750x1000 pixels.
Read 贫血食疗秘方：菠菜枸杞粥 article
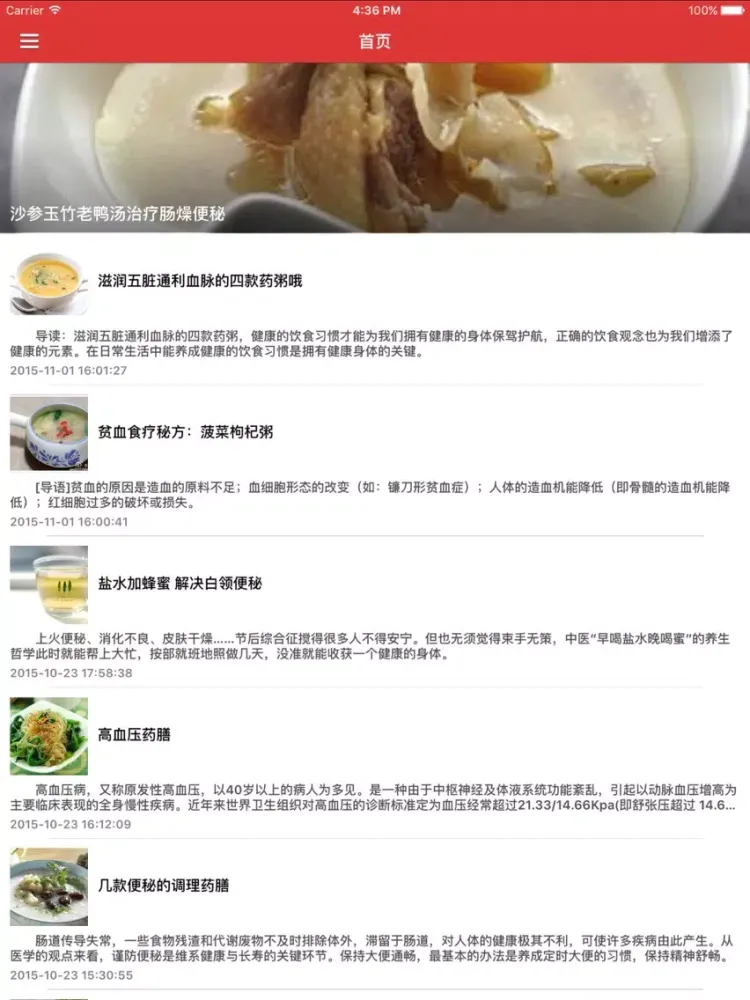[186, 432]
